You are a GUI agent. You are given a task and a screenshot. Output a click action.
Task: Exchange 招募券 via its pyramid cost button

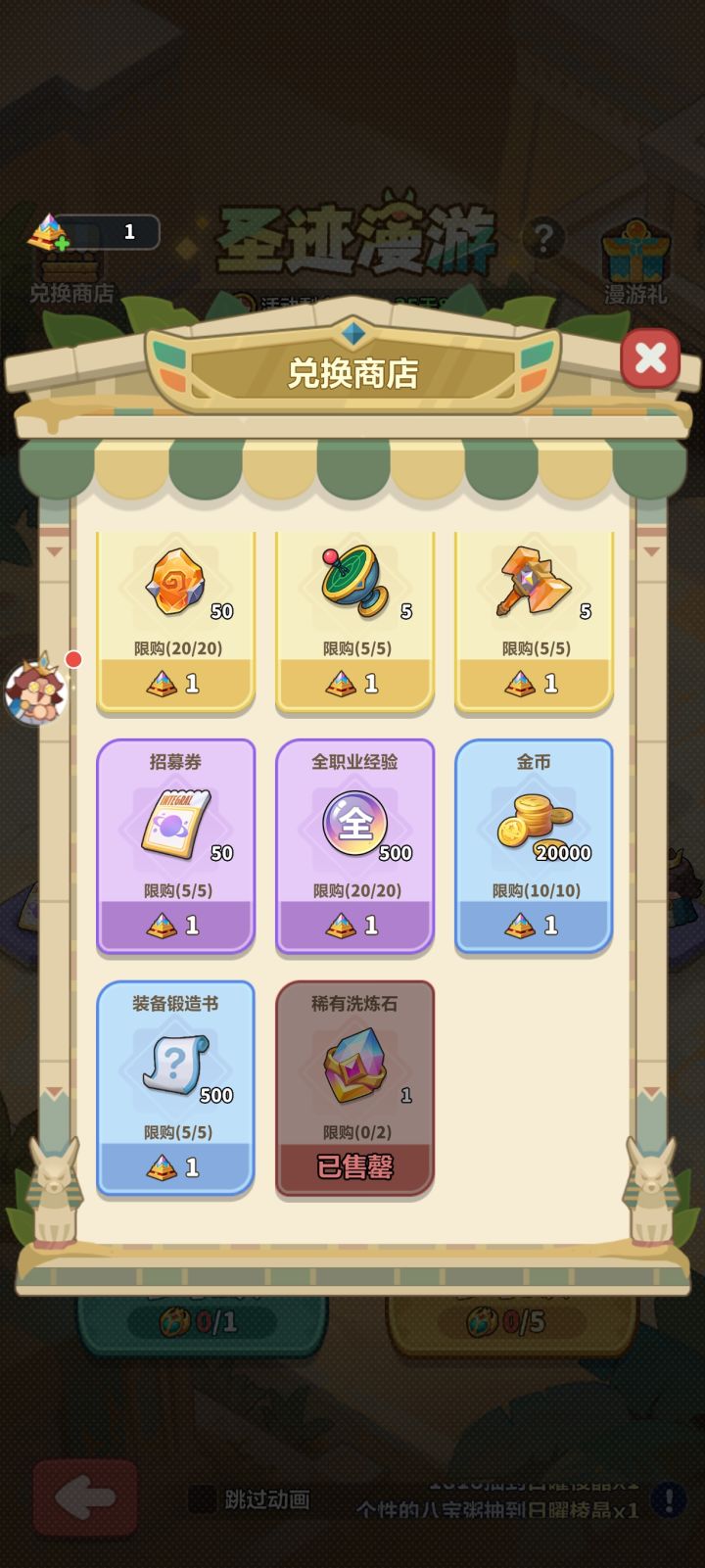click(x=175, y=926)
